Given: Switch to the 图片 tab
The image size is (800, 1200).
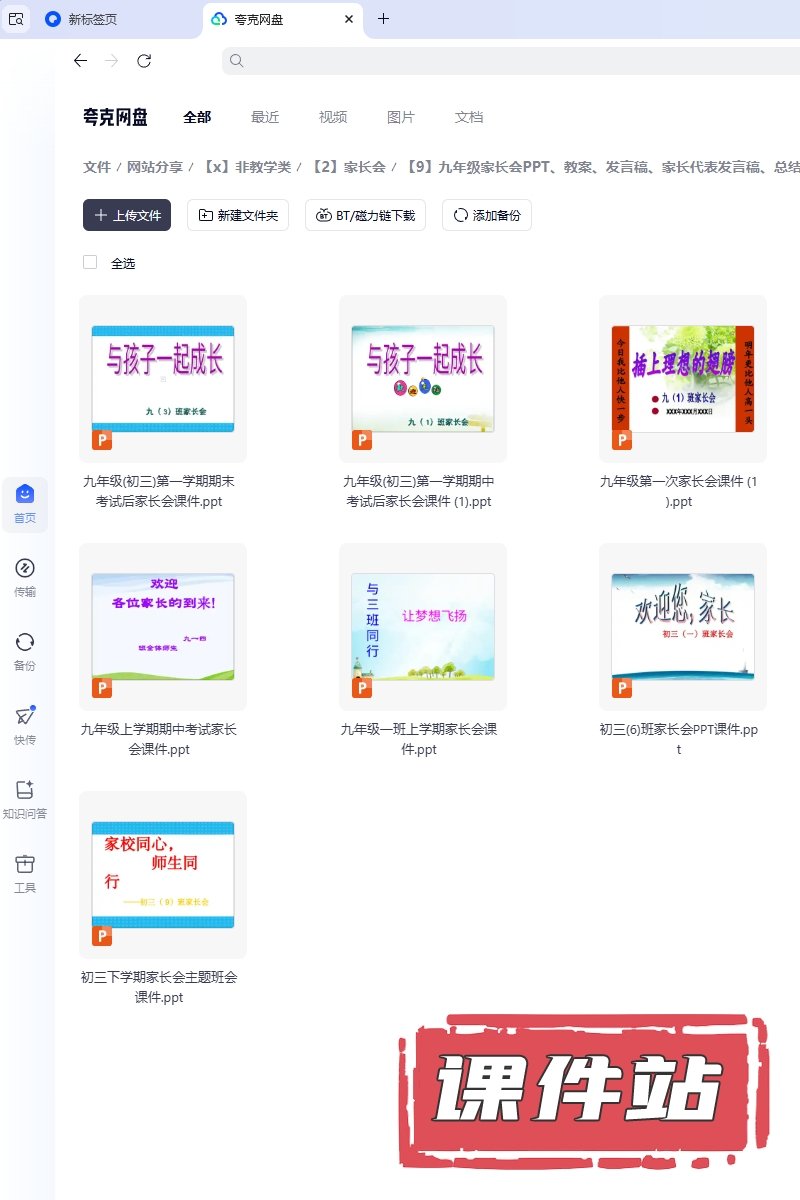Looking at the screenshot, I should tap(400, 117).
